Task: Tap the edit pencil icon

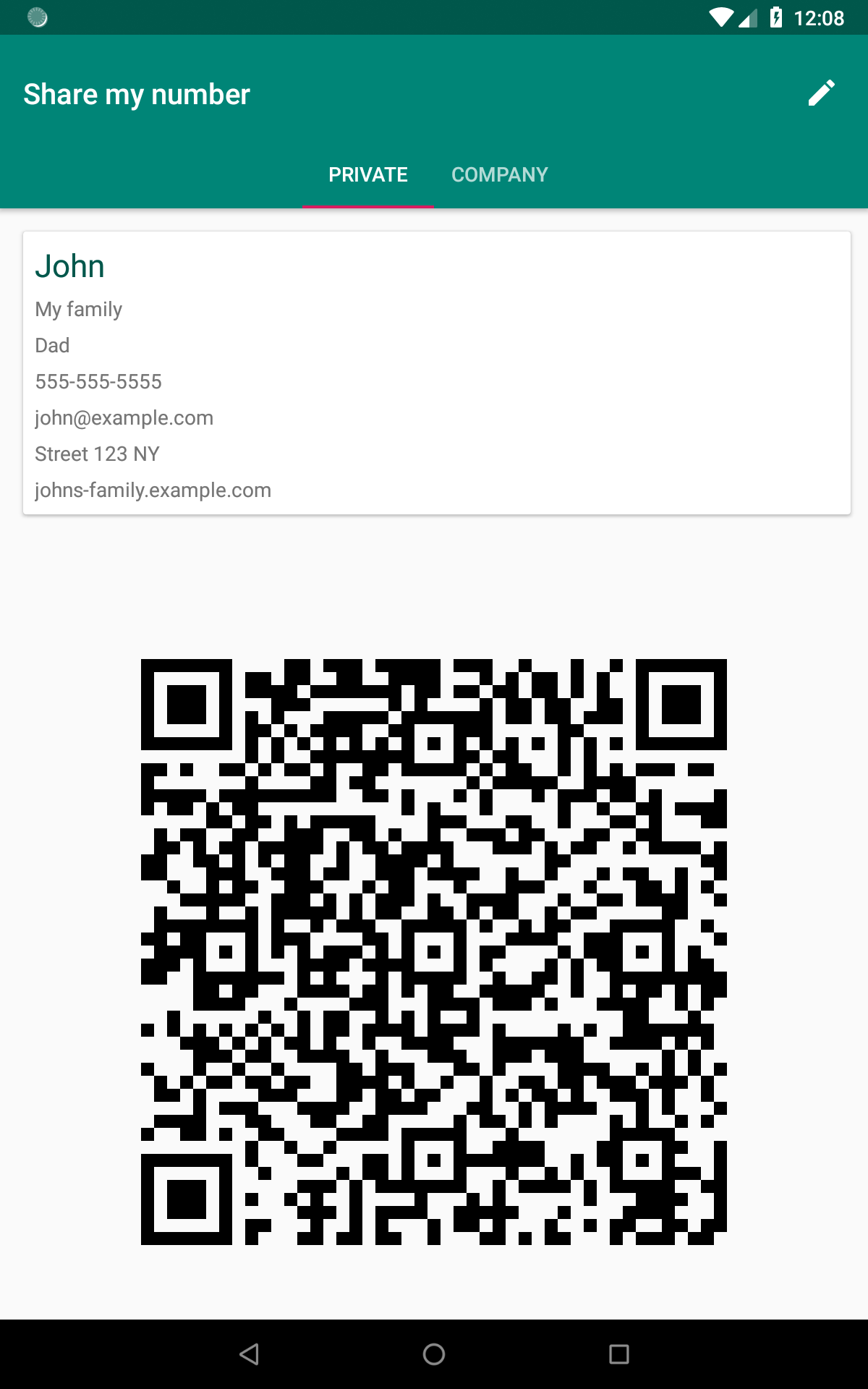Action: click(821, 93)
